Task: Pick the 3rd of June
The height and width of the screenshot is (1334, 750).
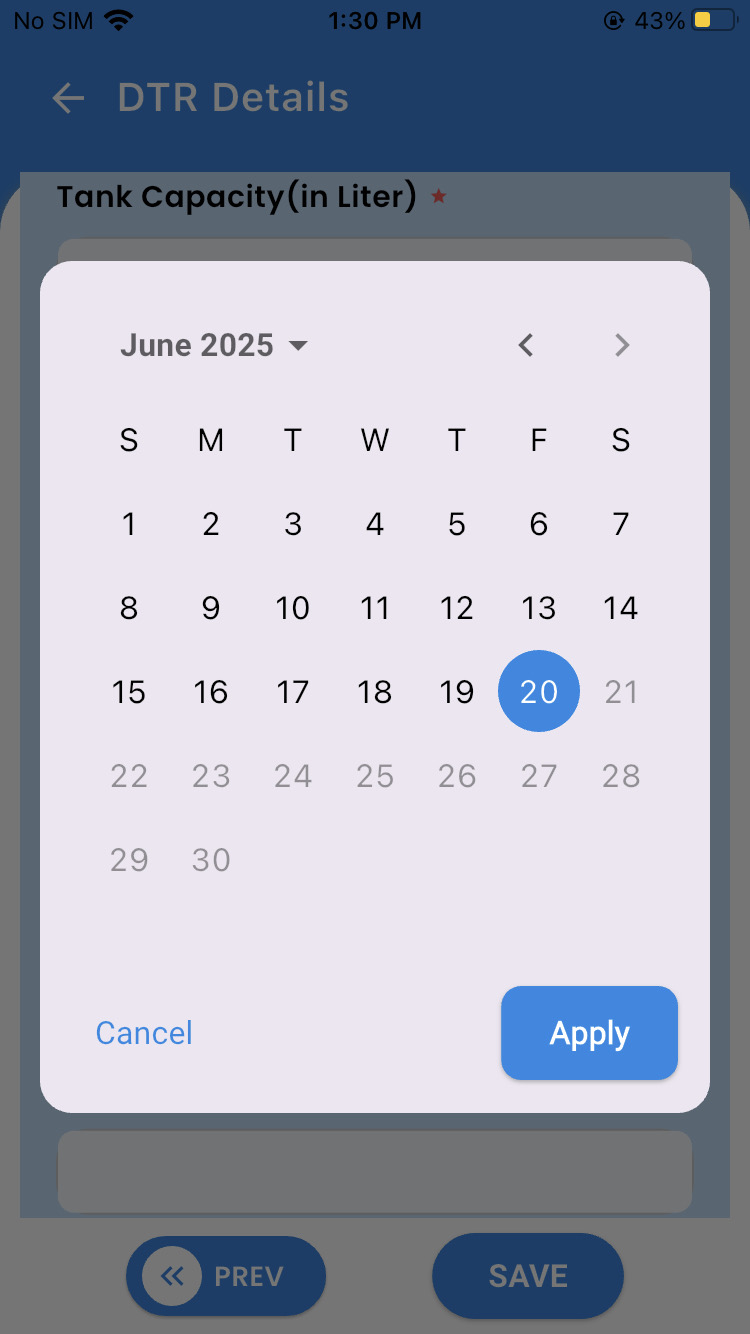Action: point(293,524)
